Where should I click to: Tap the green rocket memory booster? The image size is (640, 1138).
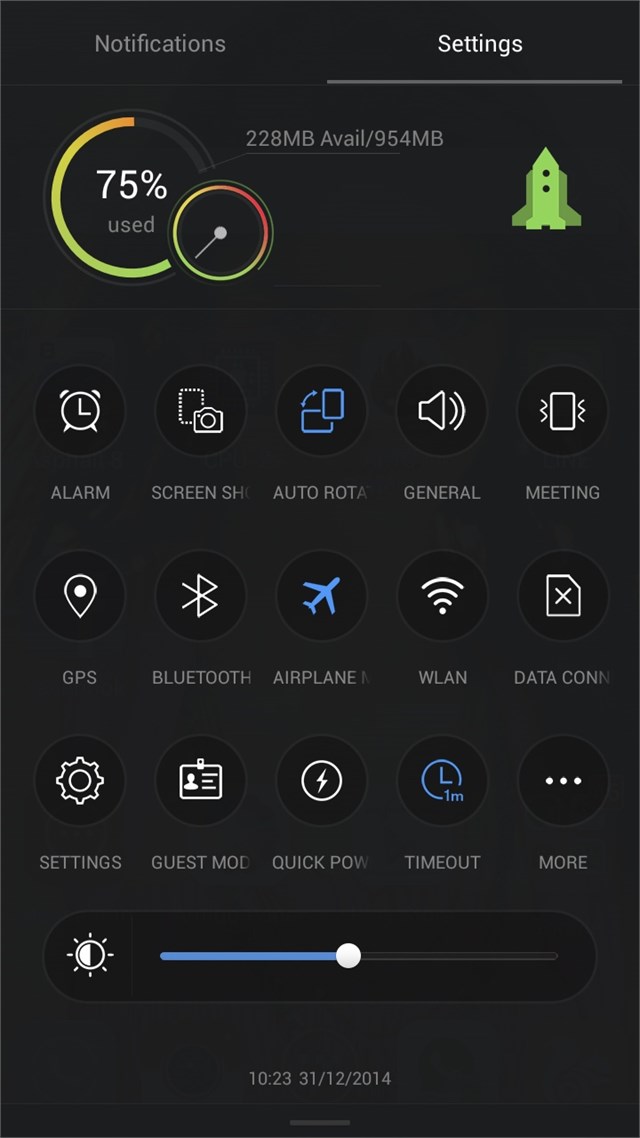tap(546, 188)
